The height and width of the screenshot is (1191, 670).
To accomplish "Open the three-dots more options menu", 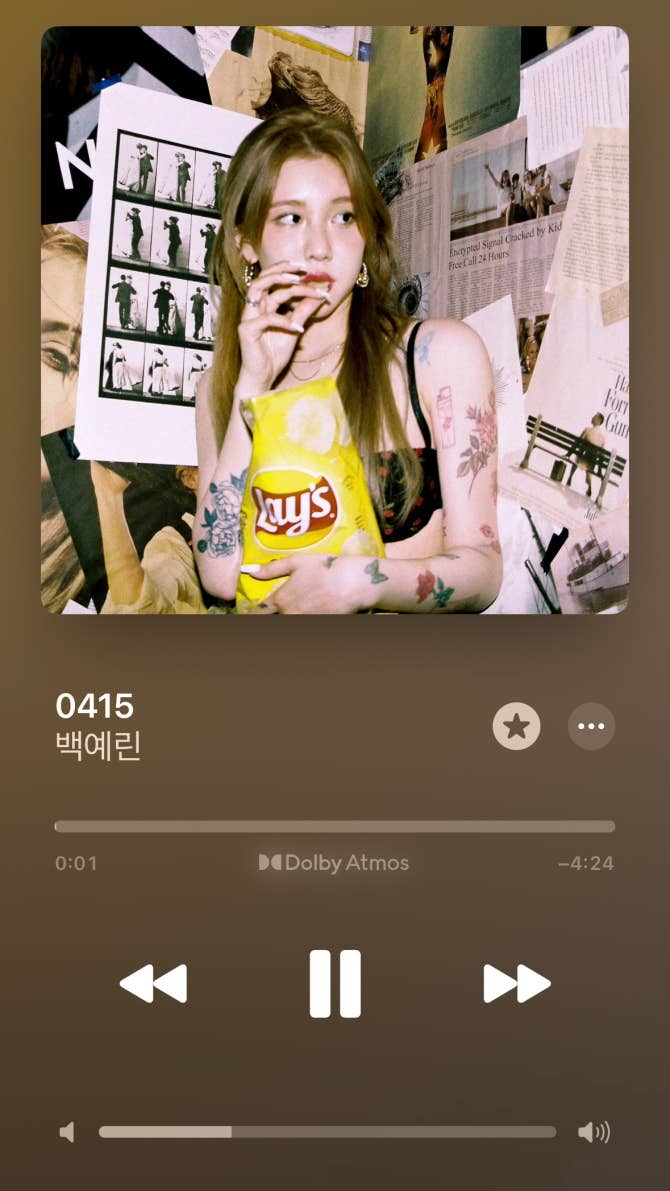I will pyautogui.click(x=591, y=726).
